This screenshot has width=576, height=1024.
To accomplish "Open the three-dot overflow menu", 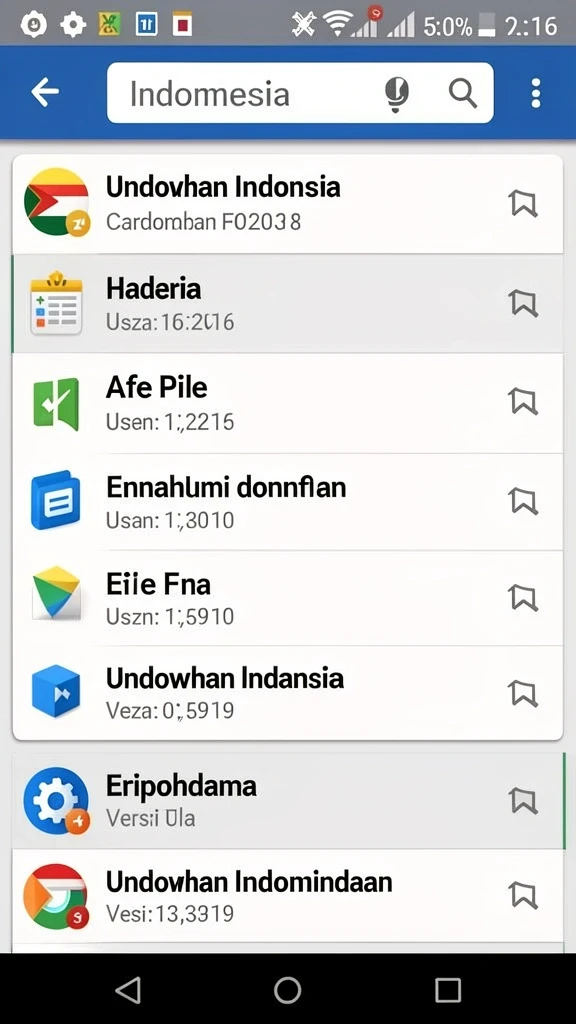I will coord(536,93).
